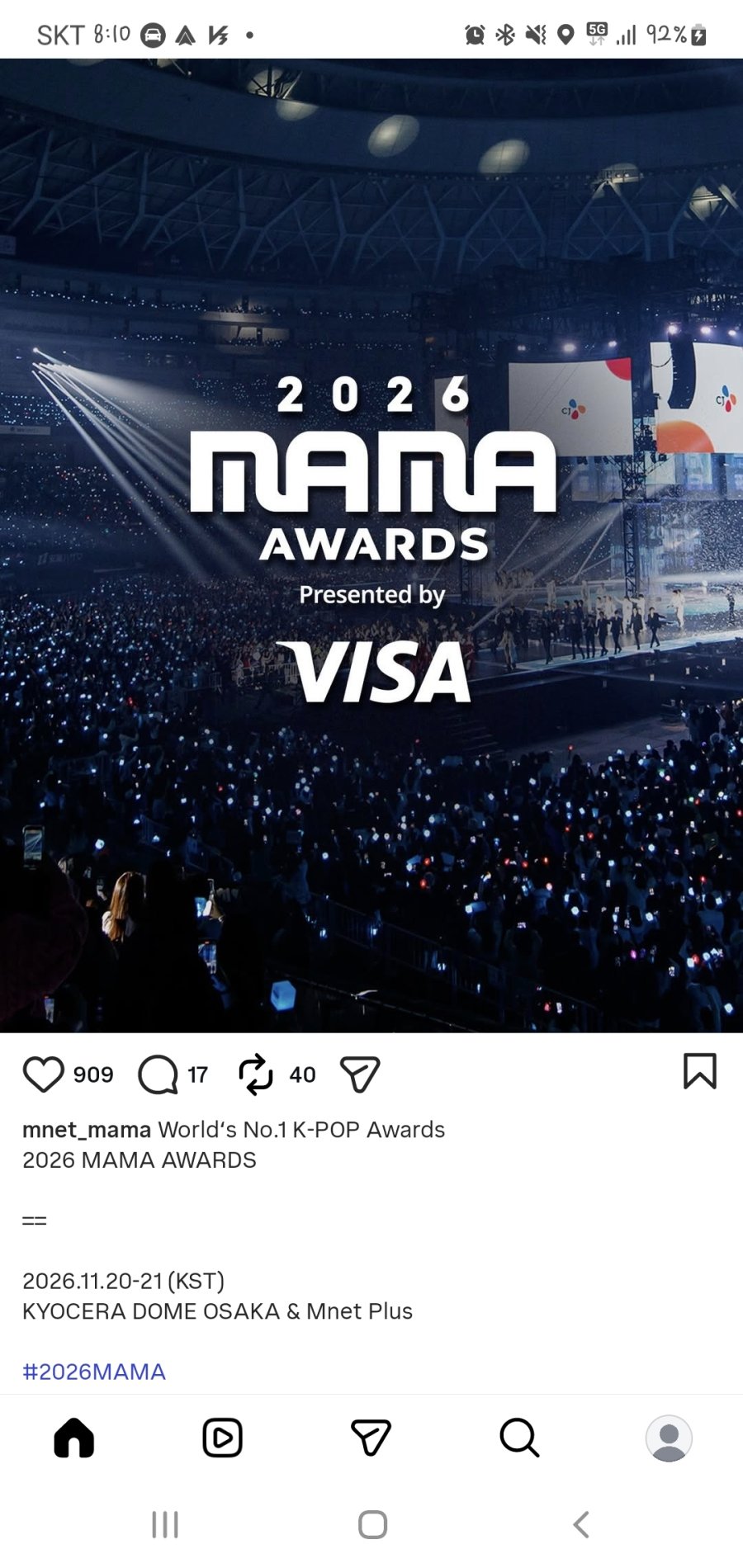Open the #2026MAMA hashtag
Viewport: 743px width, 1568px height.
94,1372
